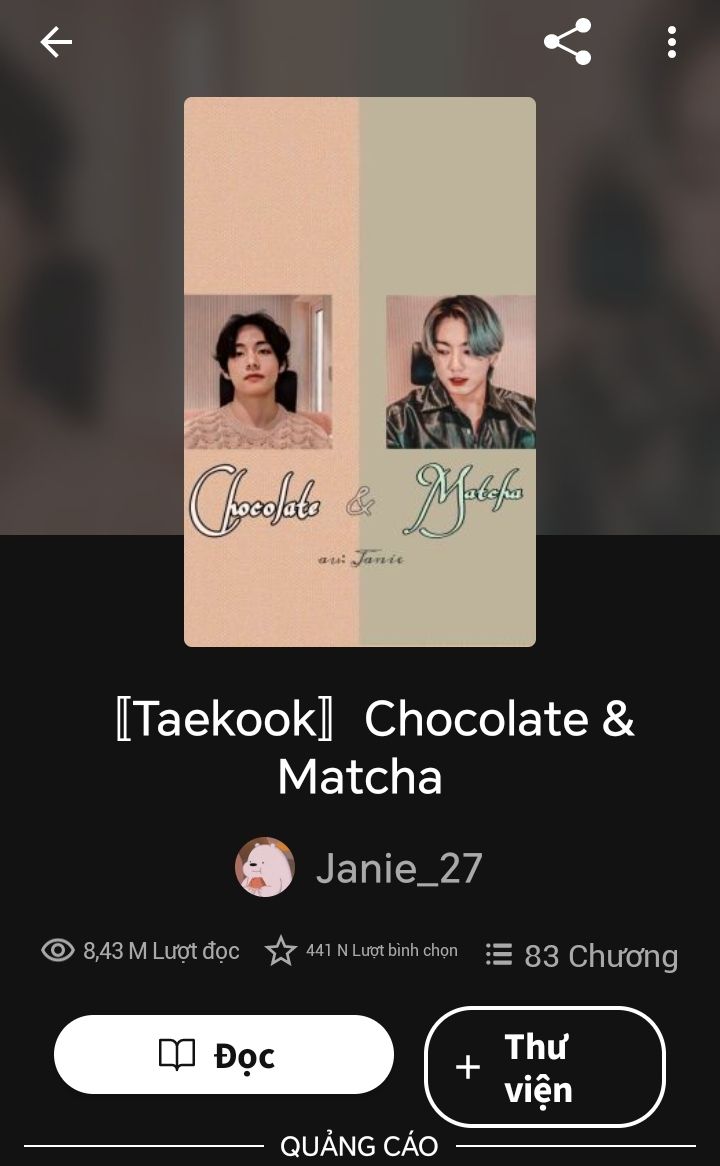Screen dimensions: 720x1166
Task: Open author Janie_27's profile
Action: point(360,867)
